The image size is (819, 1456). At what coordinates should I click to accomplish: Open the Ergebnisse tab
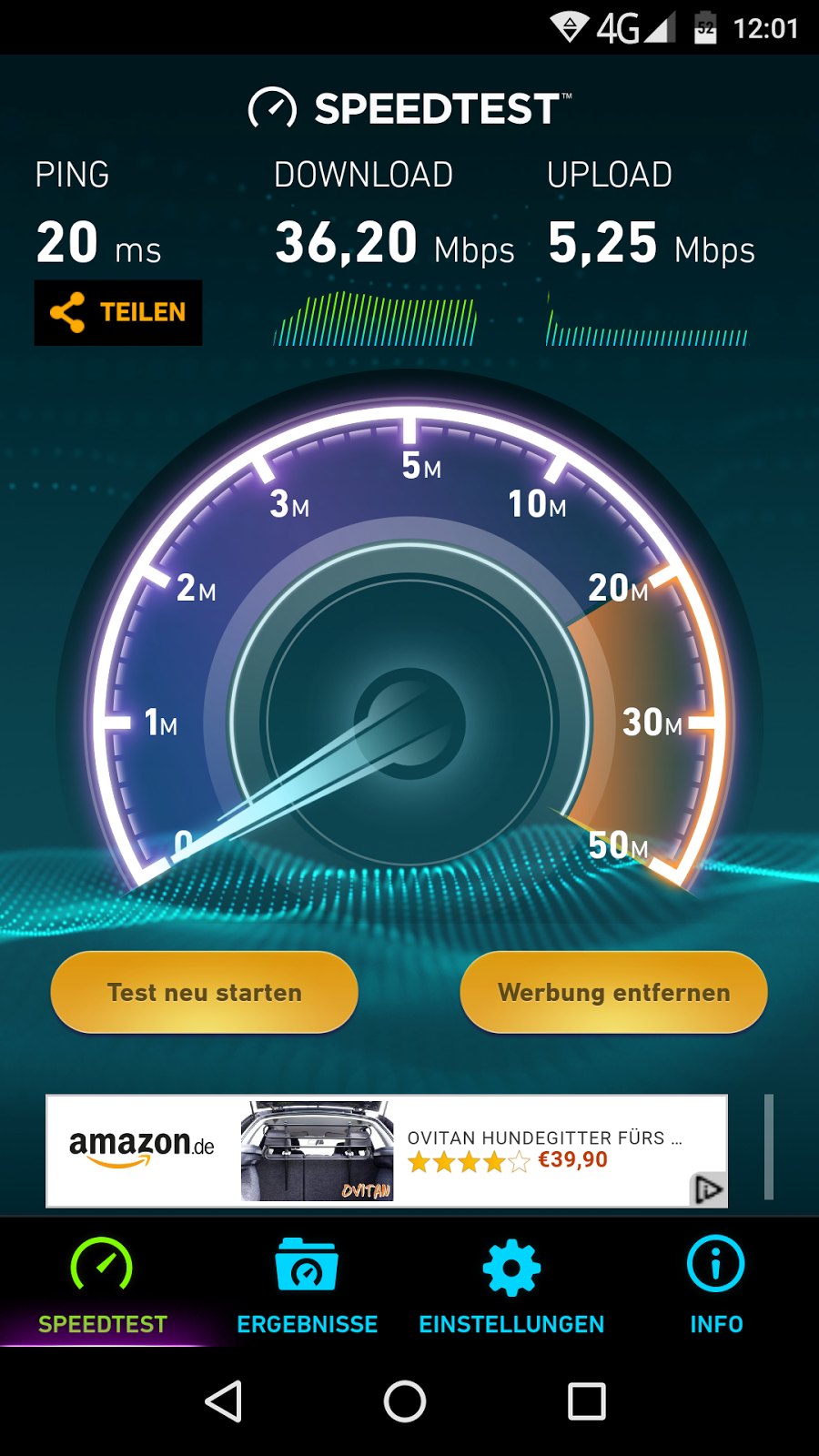(307, 1283)
